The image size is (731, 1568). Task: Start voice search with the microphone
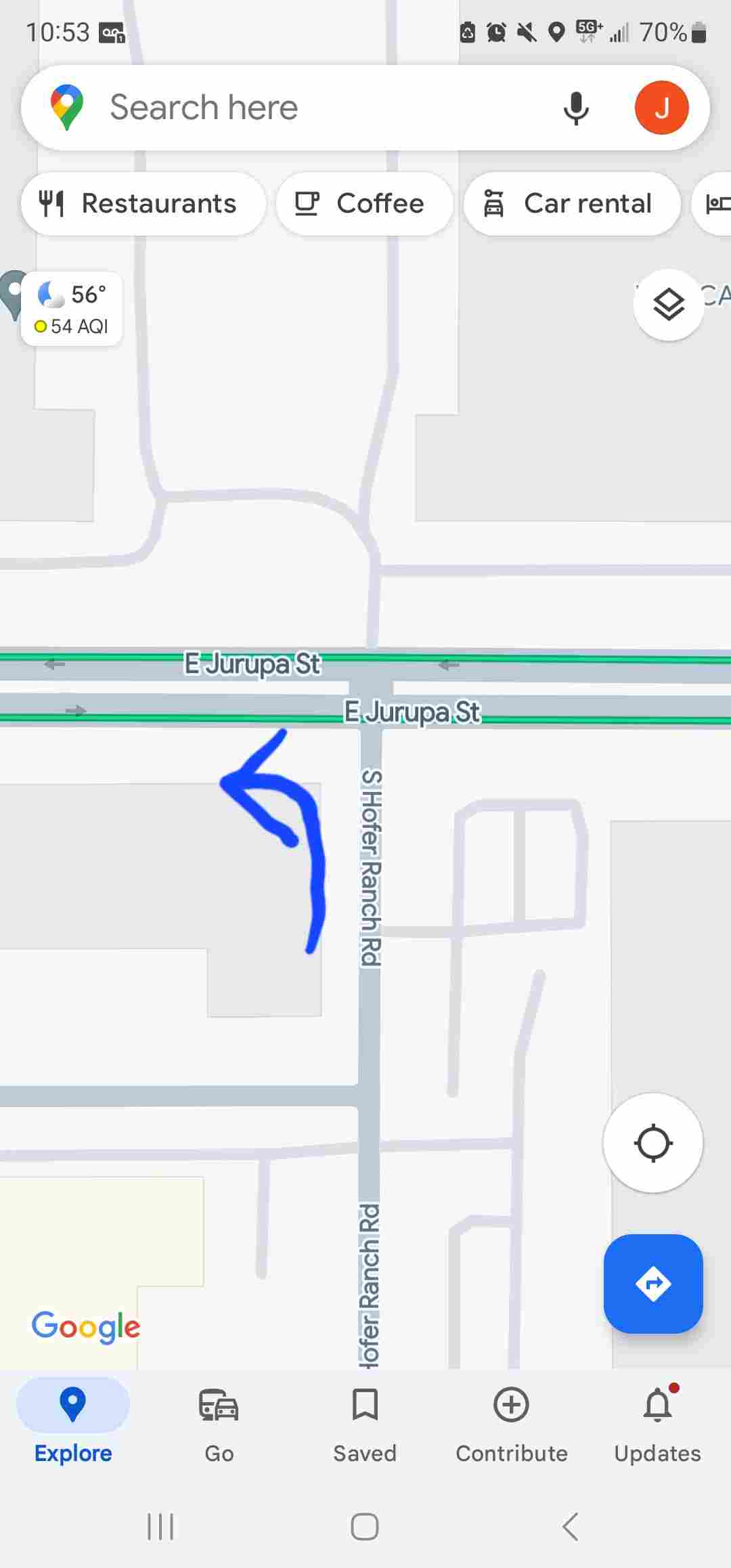(x=576, y=108)
